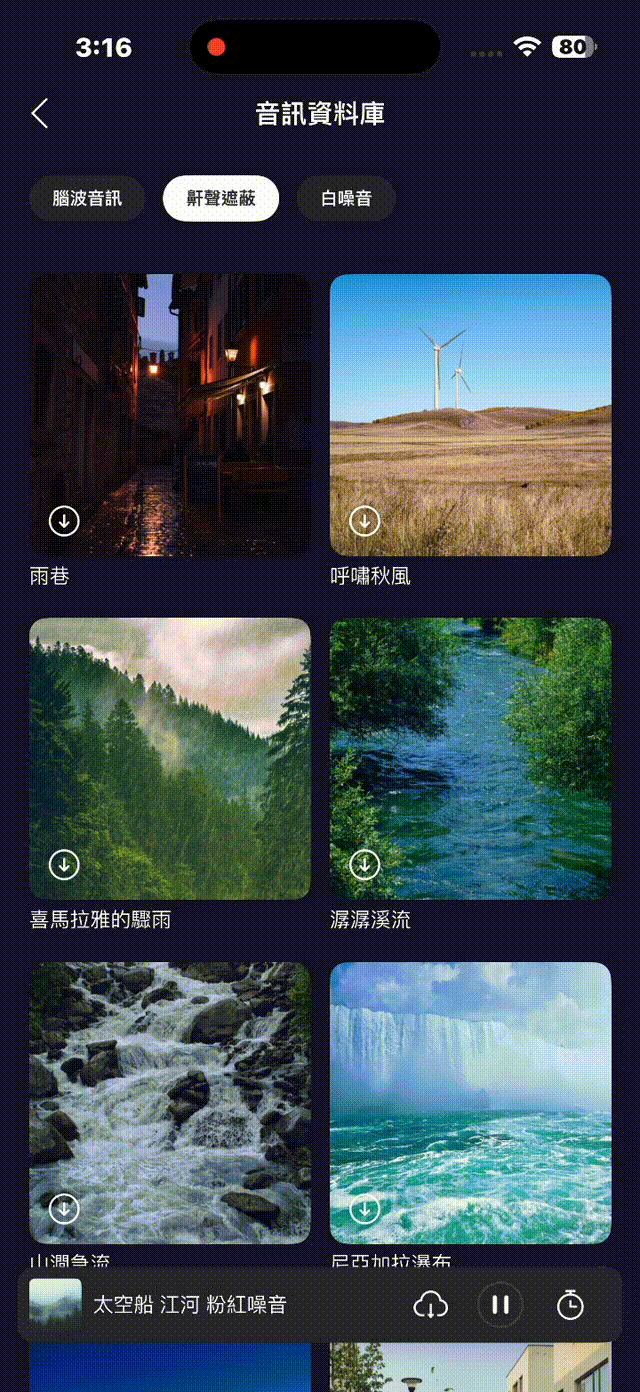The image size is (640, 1392).
Task: Download the Niagara waterfall sound
Action: click(364, 1209)
